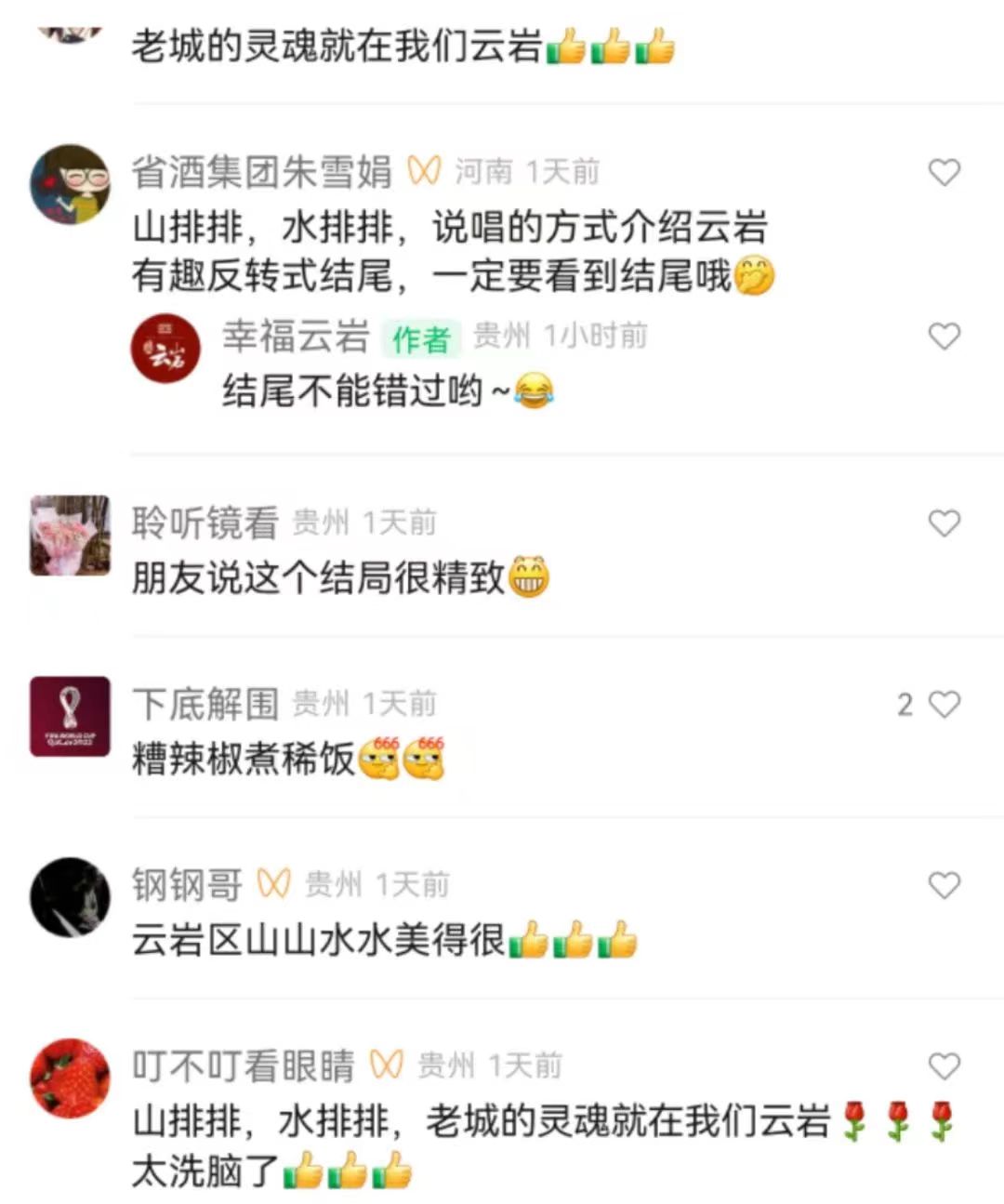Like 聆听镜看's comment
1004x1204 pixels.
(x=944, y=523)
